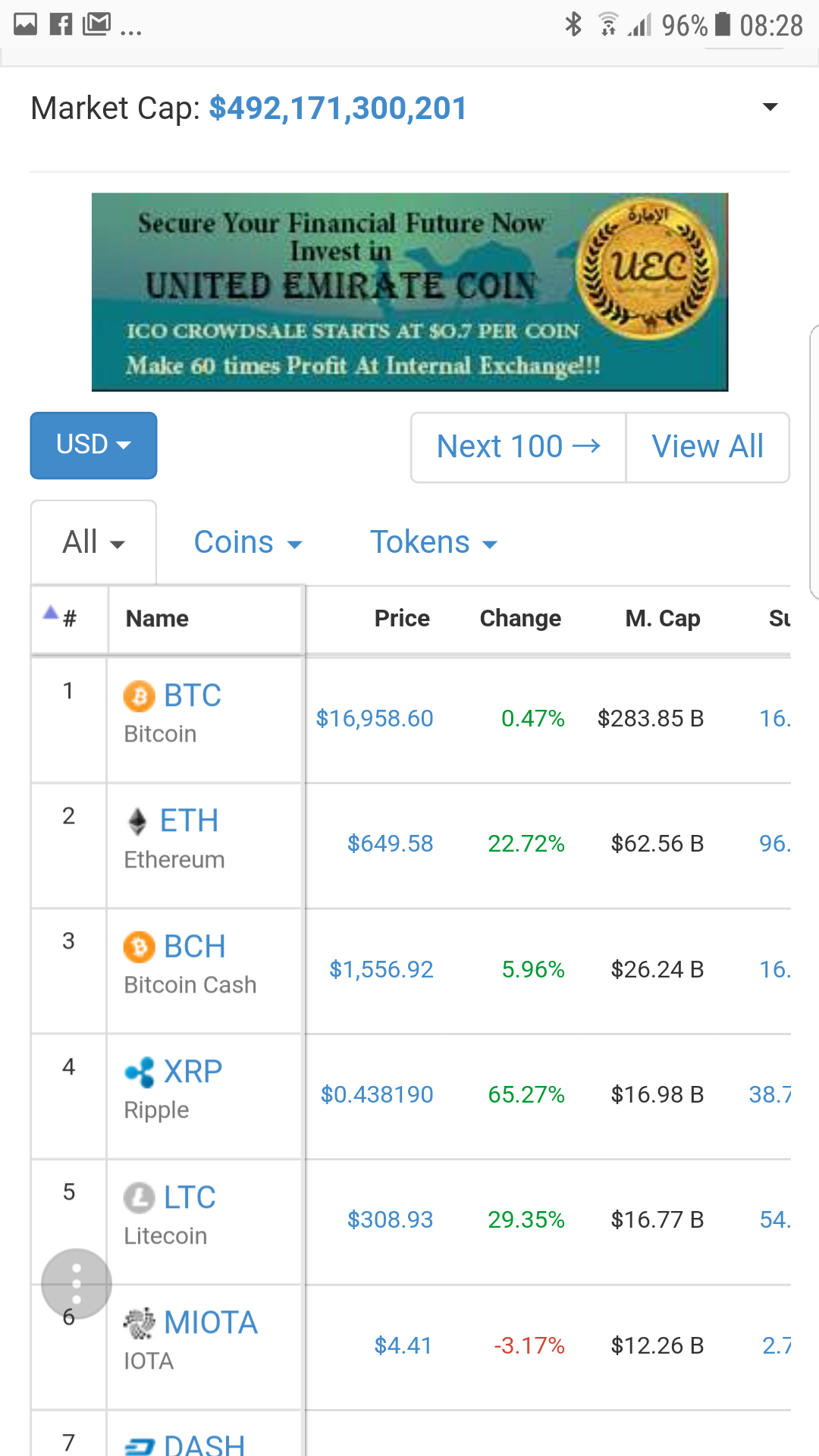Select View All currencies
The height and width of the screenshot is (1456, 819).
point(708,447)
